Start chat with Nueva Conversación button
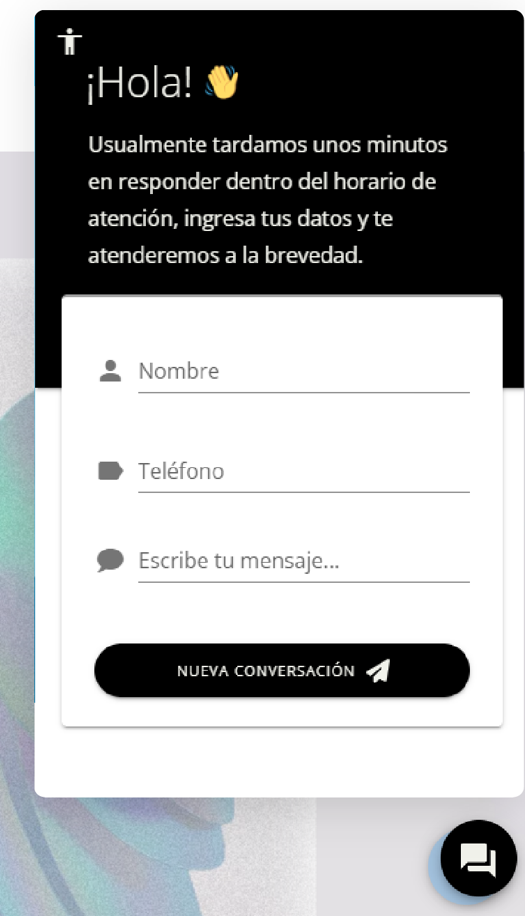Image resolution: width=525 pixels, height=916 pixels. (282, 670)
